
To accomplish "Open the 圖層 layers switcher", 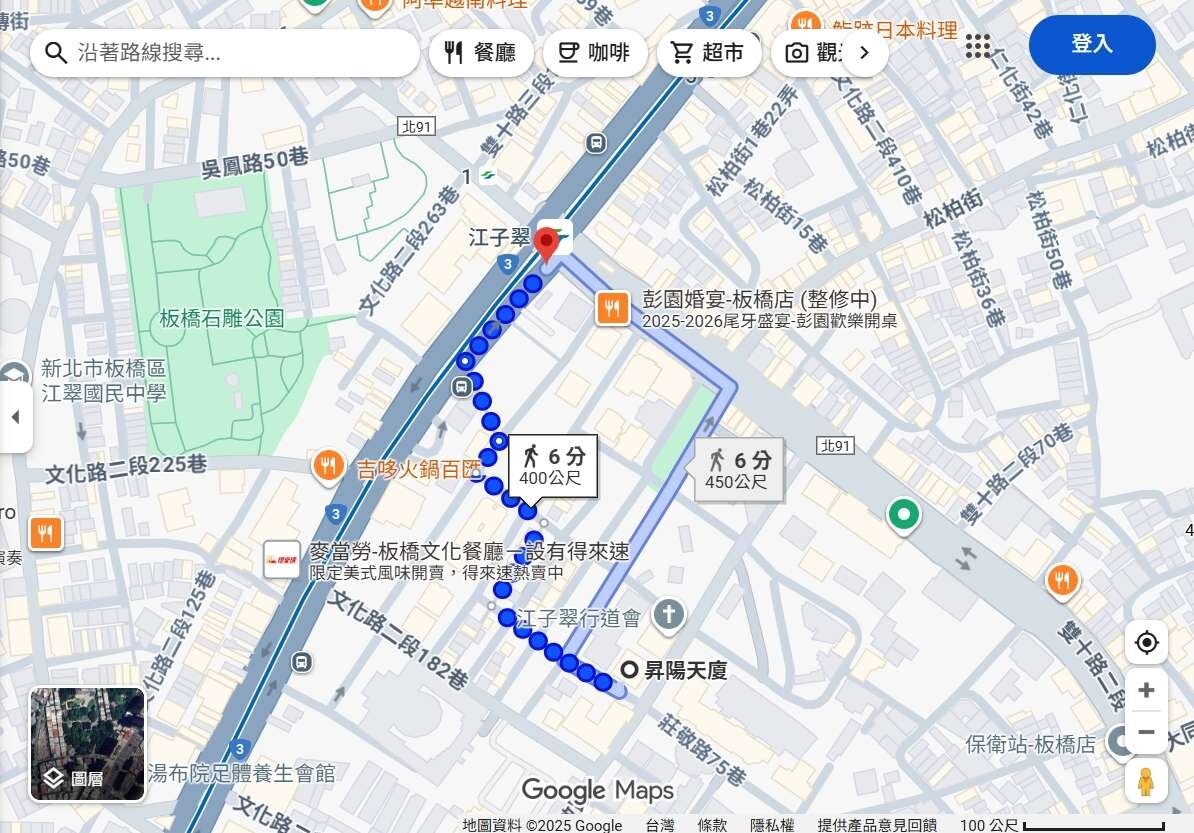I will pyautogui.click(x=88, y=744).
